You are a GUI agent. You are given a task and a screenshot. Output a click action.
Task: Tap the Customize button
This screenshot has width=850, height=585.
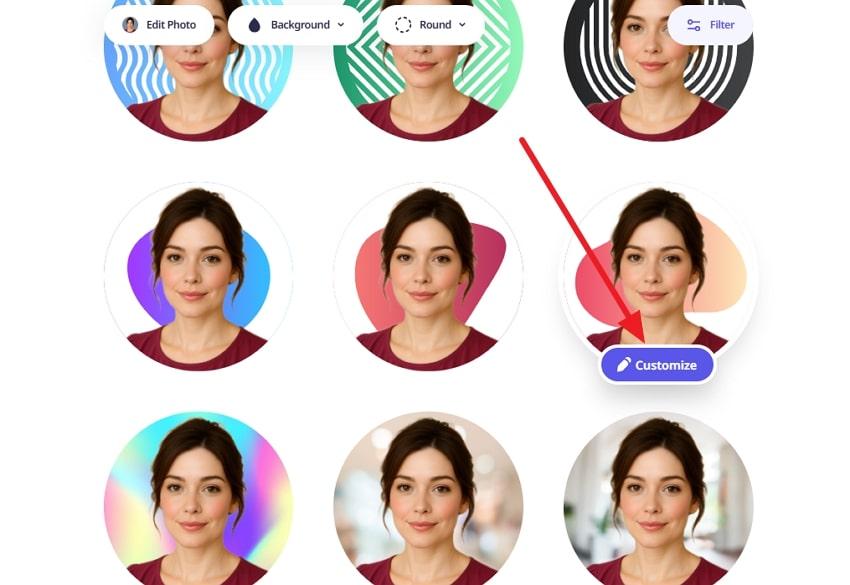pyautogui.click(x=657, y=365)
